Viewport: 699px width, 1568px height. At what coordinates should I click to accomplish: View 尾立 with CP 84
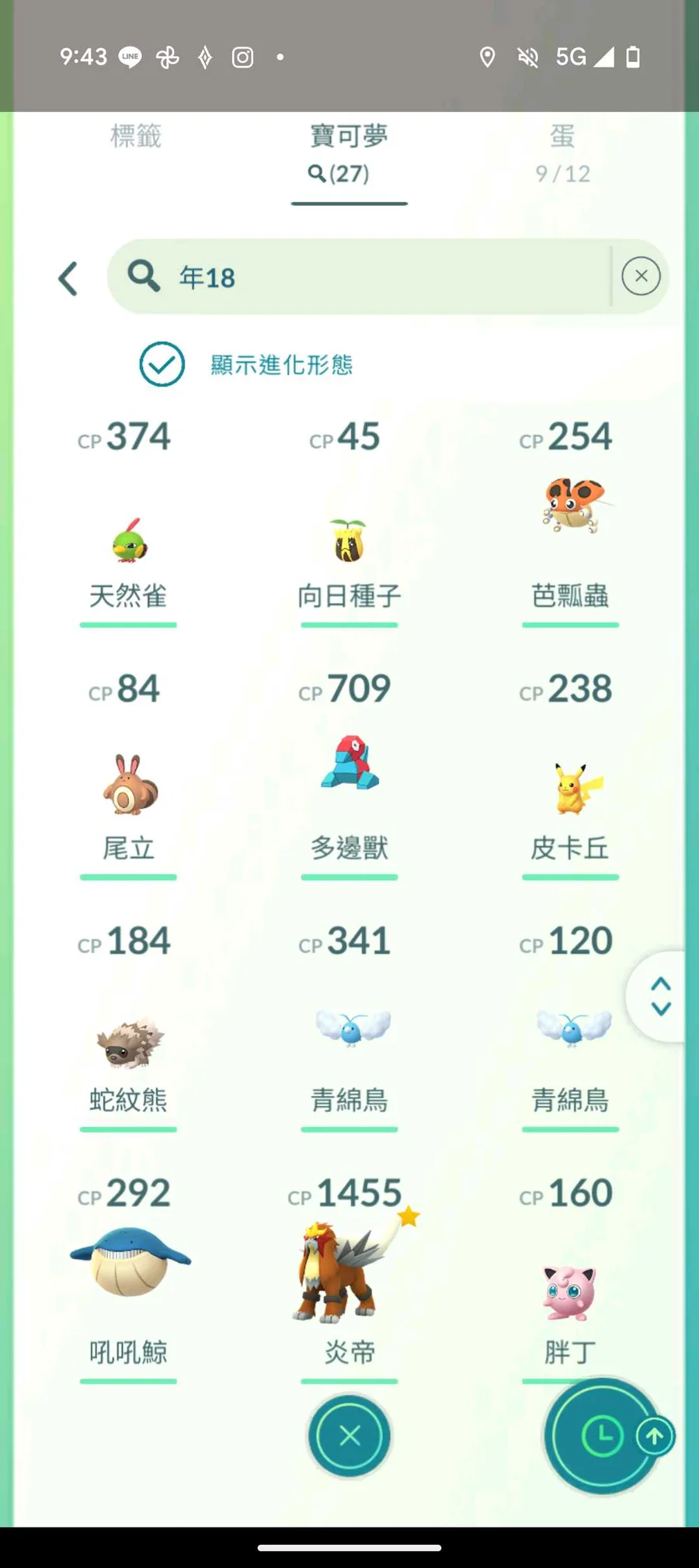(128, 786)
